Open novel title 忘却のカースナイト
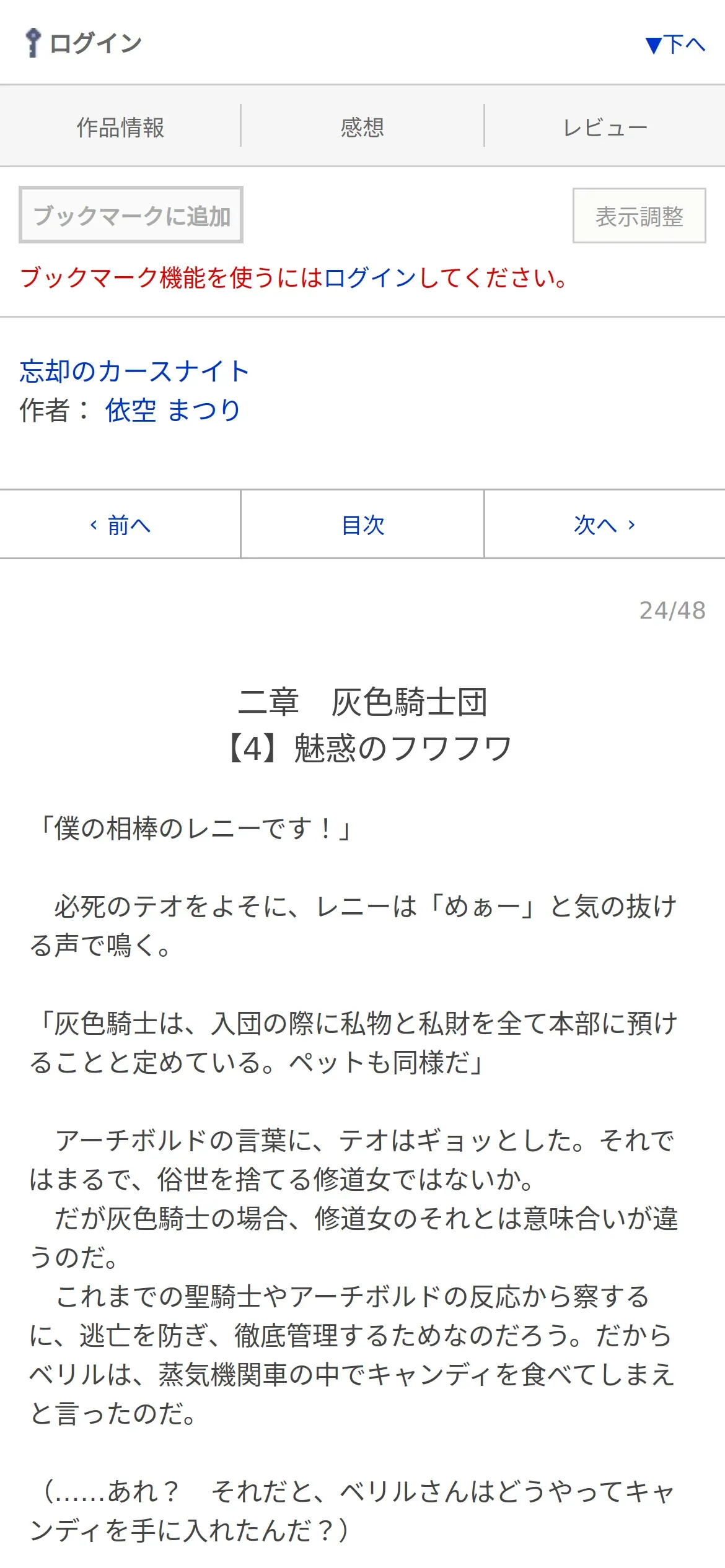The width and height of the screenshot is (725, 1568). [134, 372]
